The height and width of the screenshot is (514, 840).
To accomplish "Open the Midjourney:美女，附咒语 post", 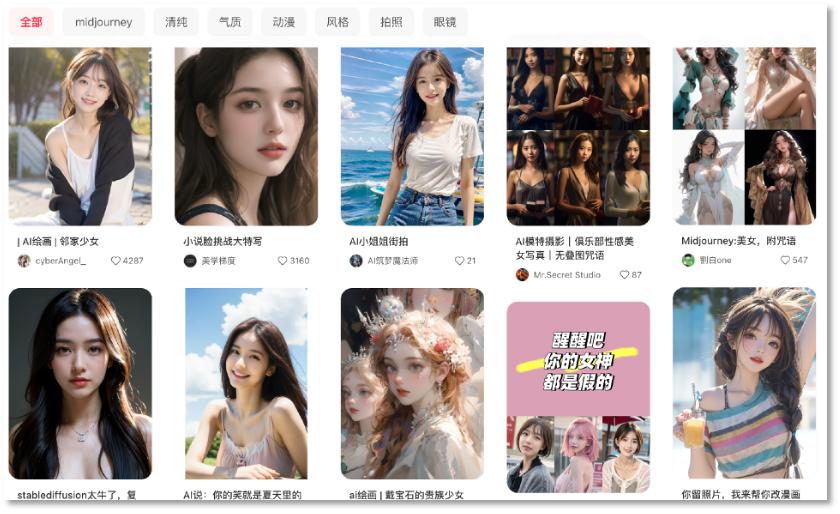I will pos(744,136).
